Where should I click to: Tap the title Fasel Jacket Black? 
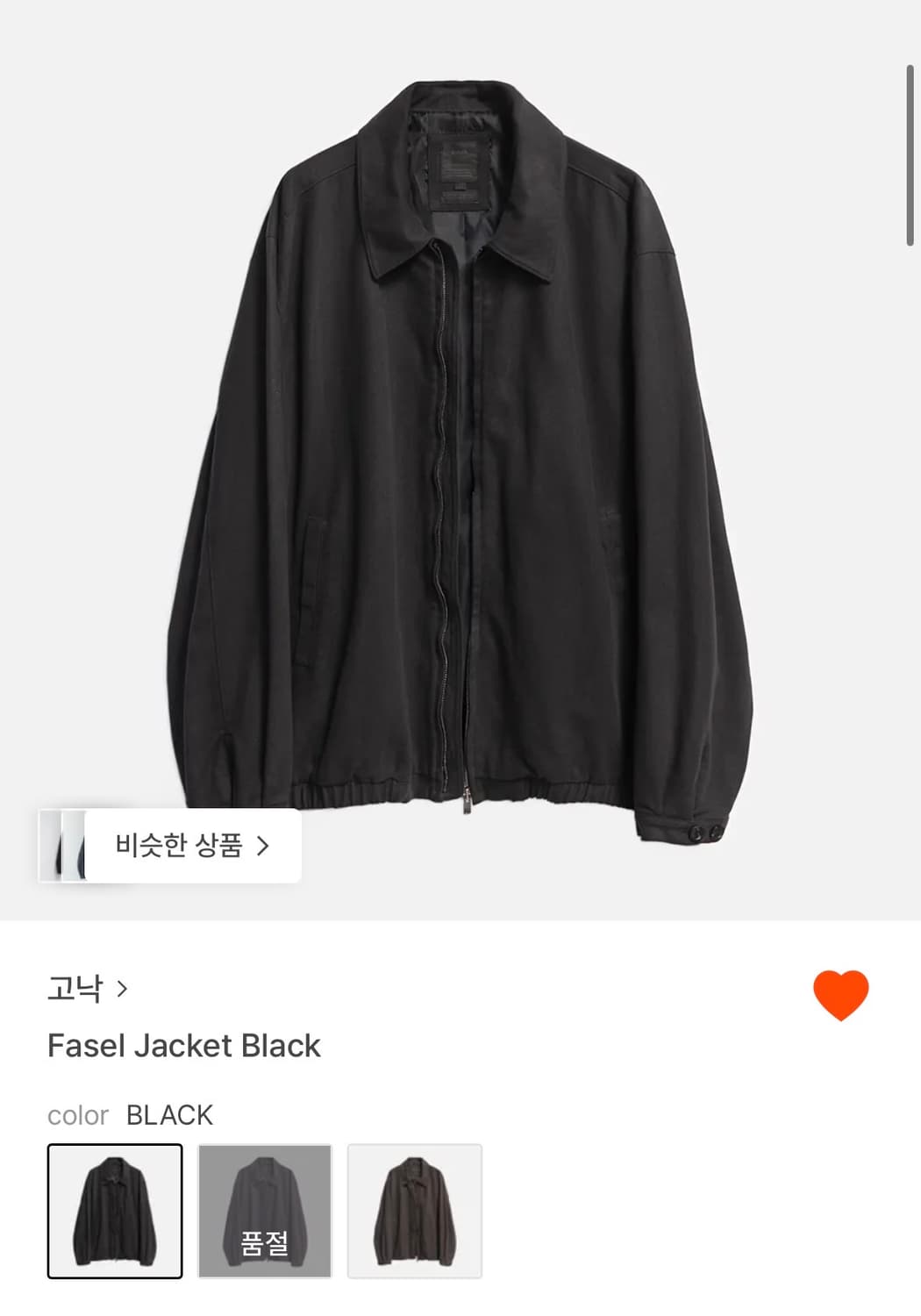coord(184,1045)
